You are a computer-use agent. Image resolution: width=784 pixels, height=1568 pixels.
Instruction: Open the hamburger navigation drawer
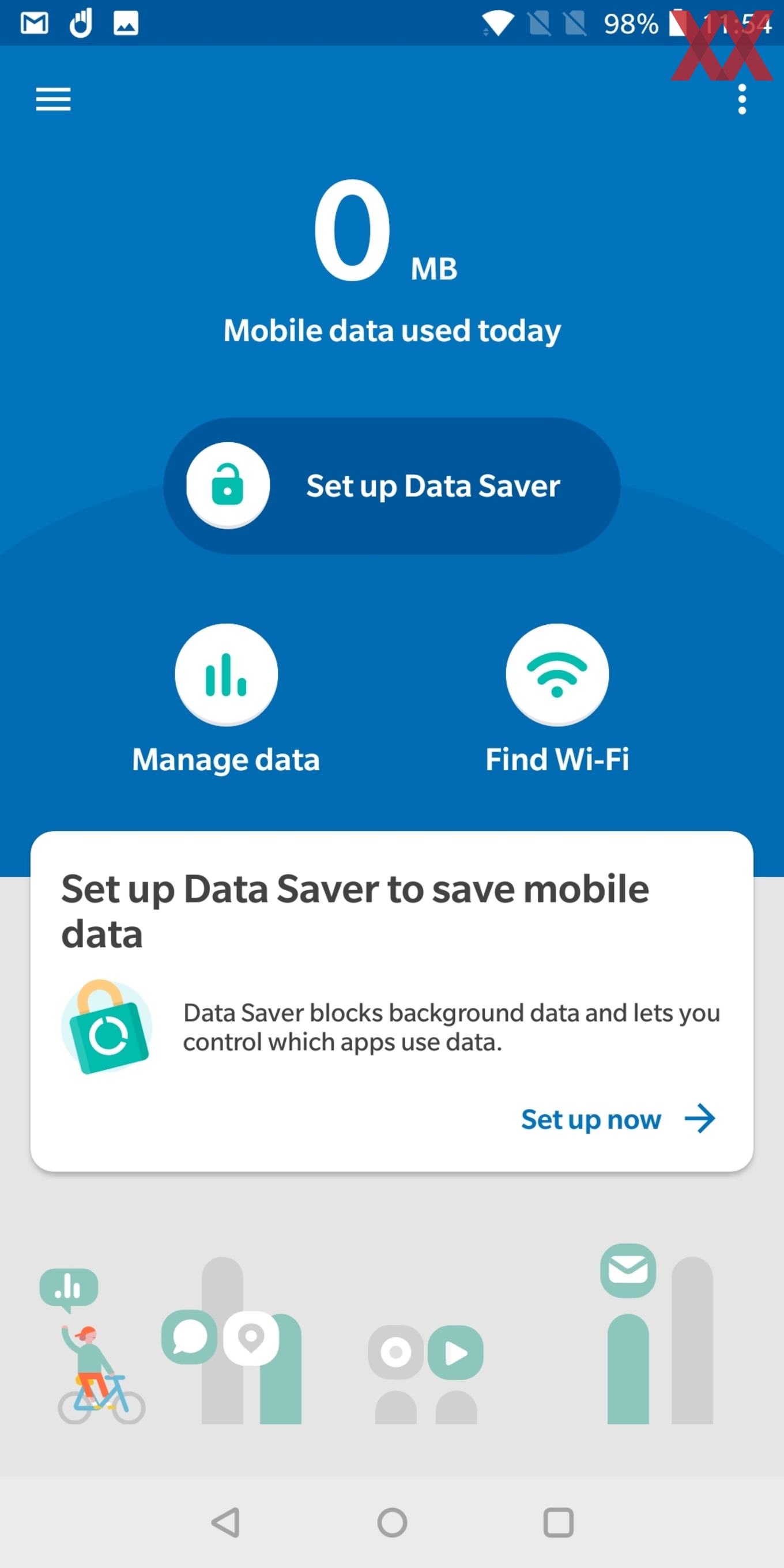54,99
